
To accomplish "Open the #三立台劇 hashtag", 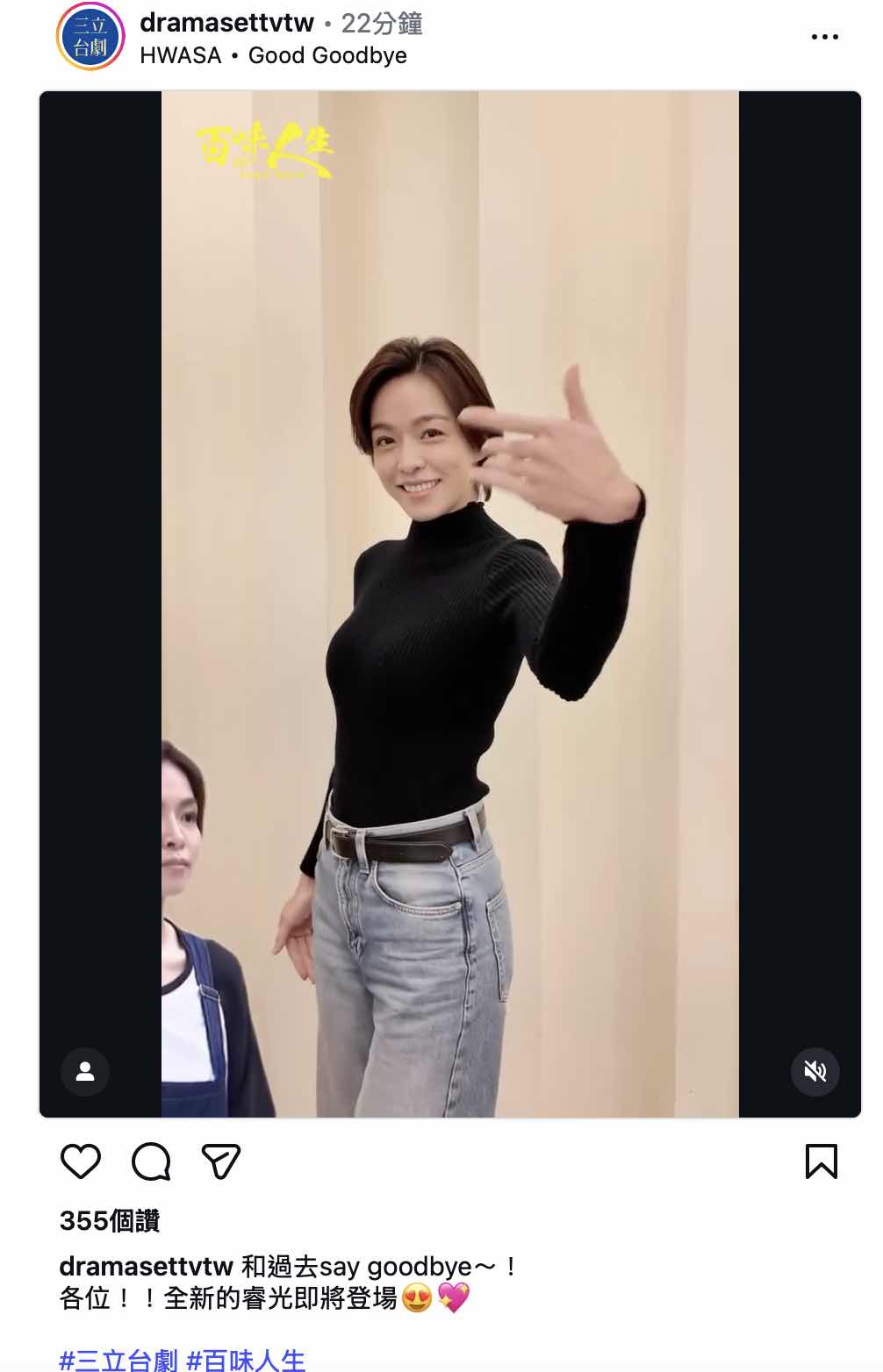I will tap(118, 1360).
